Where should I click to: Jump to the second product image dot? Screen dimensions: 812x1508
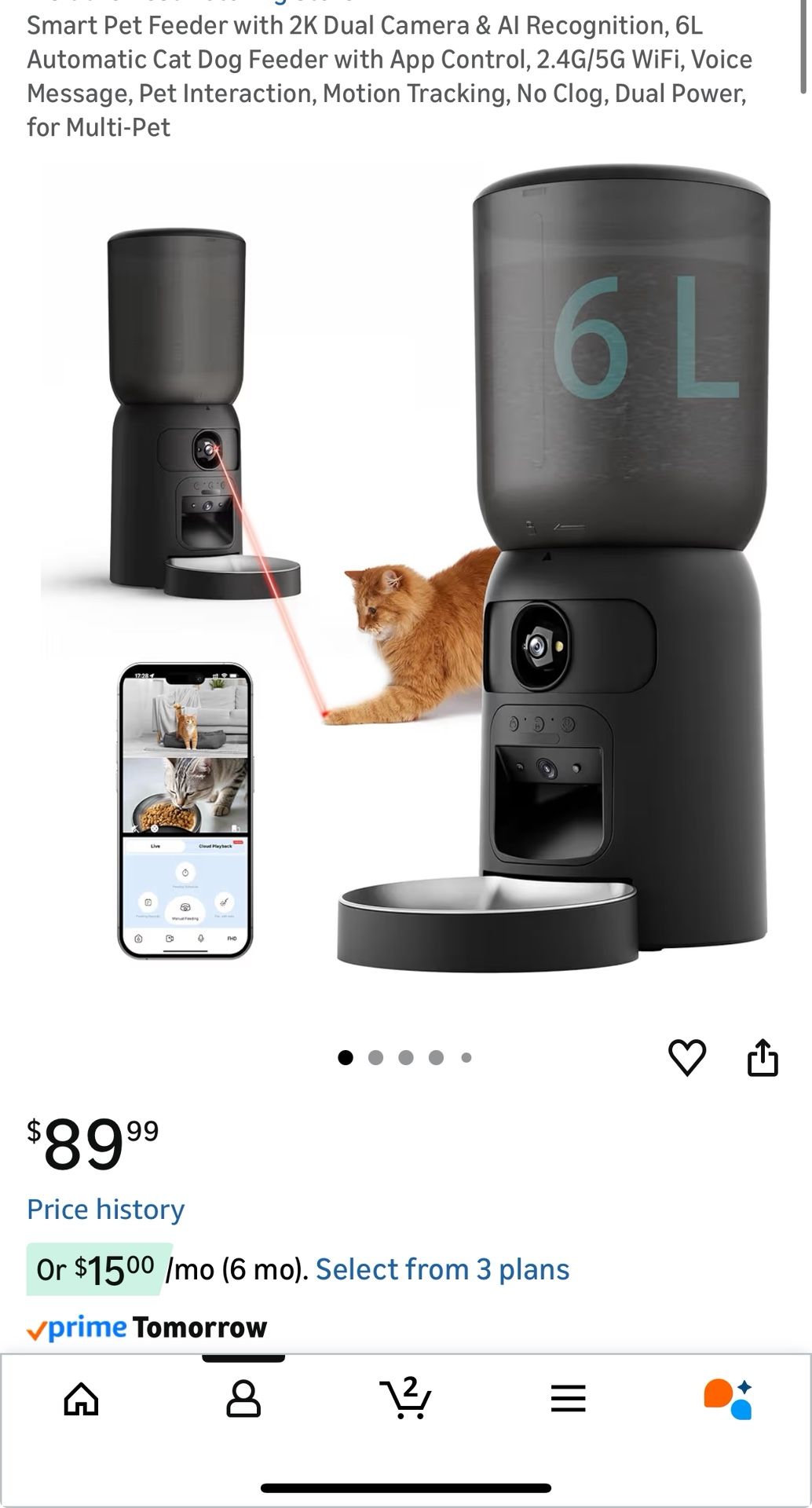(x=375, y=1057)
